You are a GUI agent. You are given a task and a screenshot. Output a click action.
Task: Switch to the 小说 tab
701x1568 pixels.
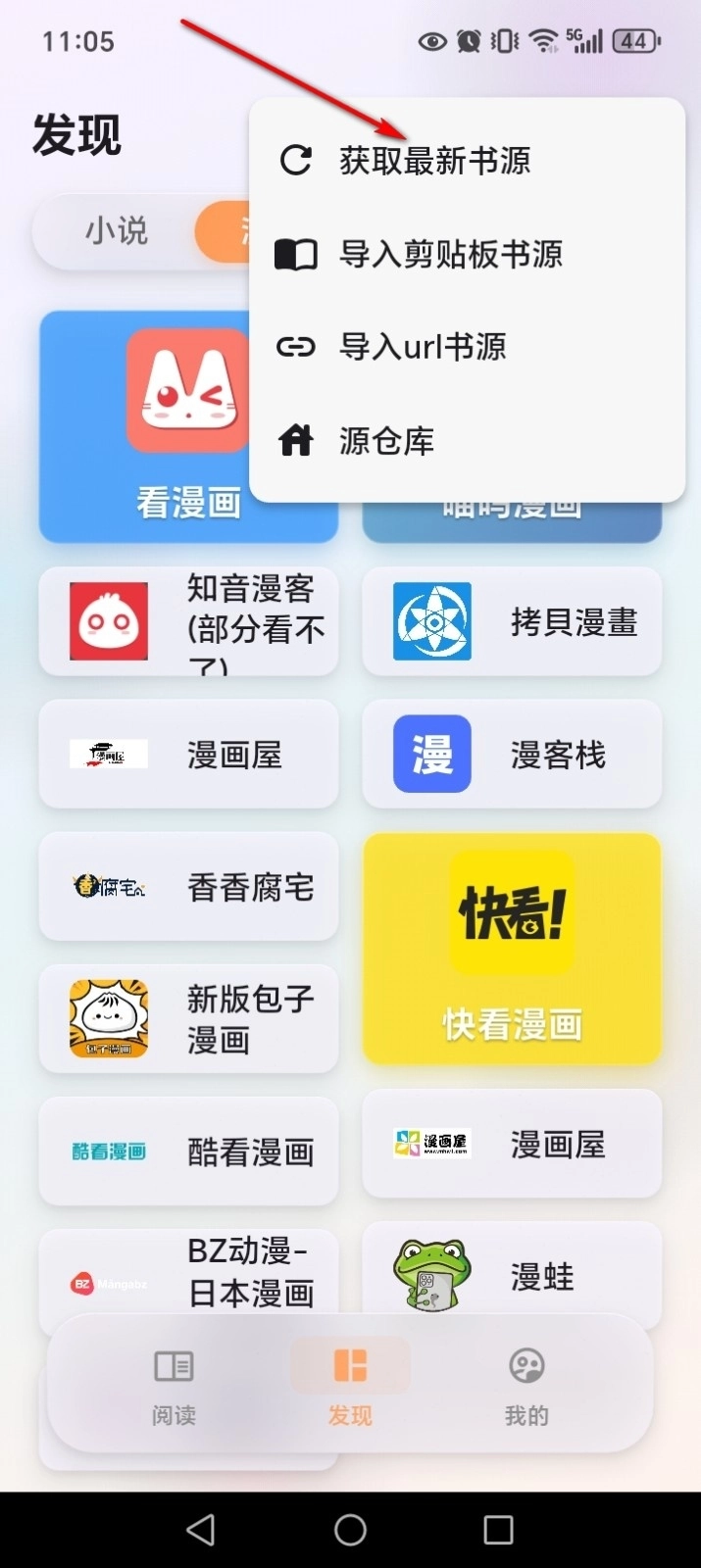pyautogui.click(x=116, y=231)
